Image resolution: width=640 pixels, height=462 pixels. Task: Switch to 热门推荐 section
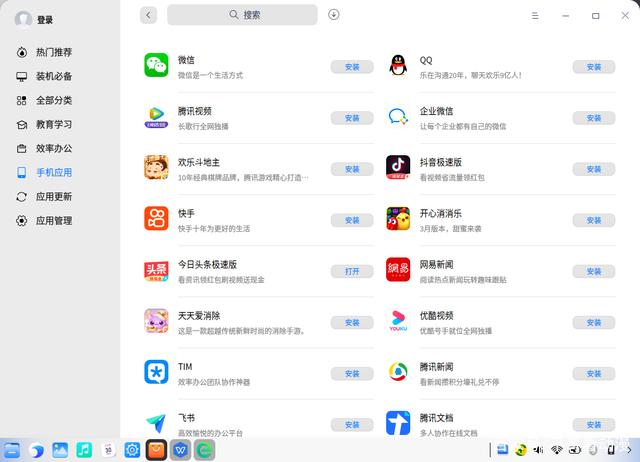tap(53, 52)
